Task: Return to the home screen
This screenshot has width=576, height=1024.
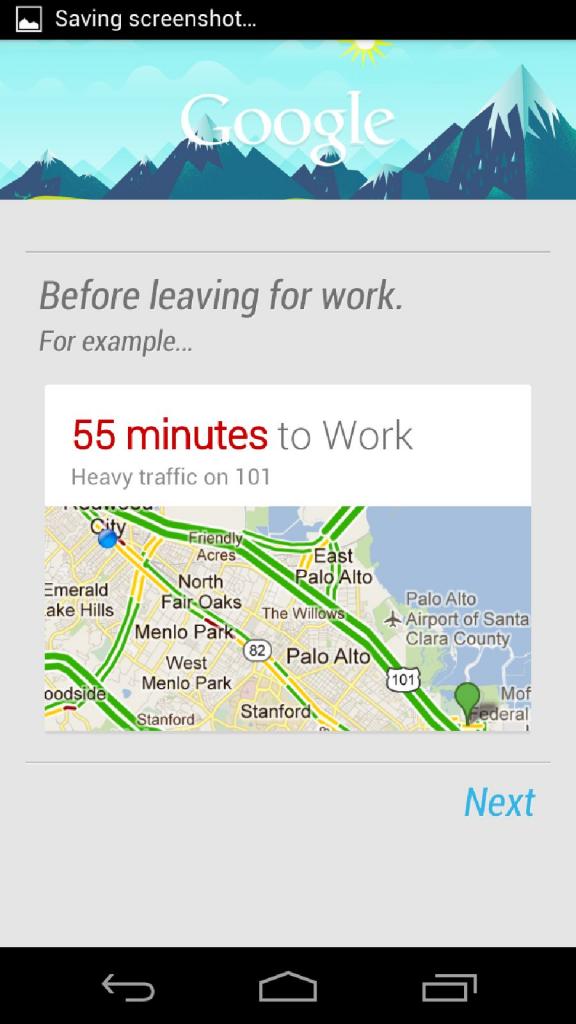Action: point(288,987)
